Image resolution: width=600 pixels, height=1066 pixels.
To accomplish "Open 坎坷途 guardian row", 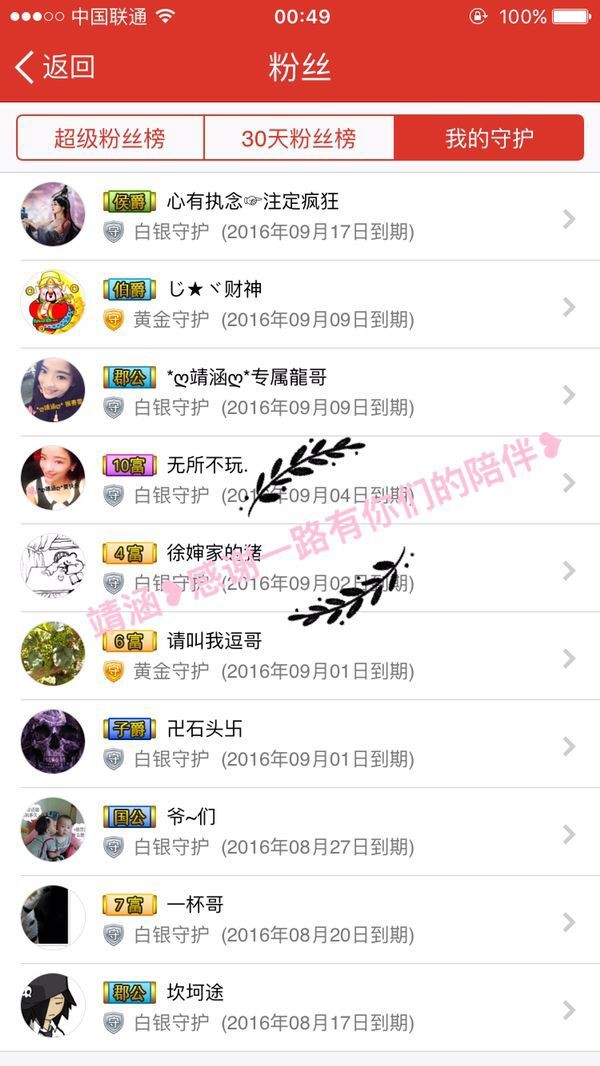I will pos(300,1008).
